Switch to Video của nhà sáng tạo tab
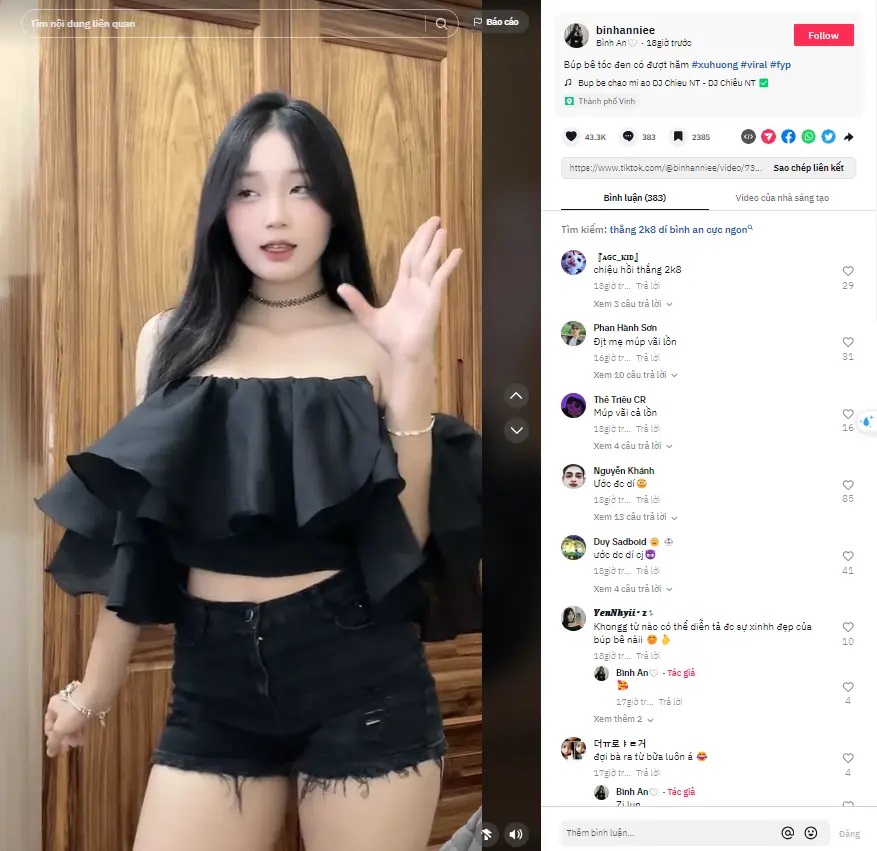 point(781,198)
